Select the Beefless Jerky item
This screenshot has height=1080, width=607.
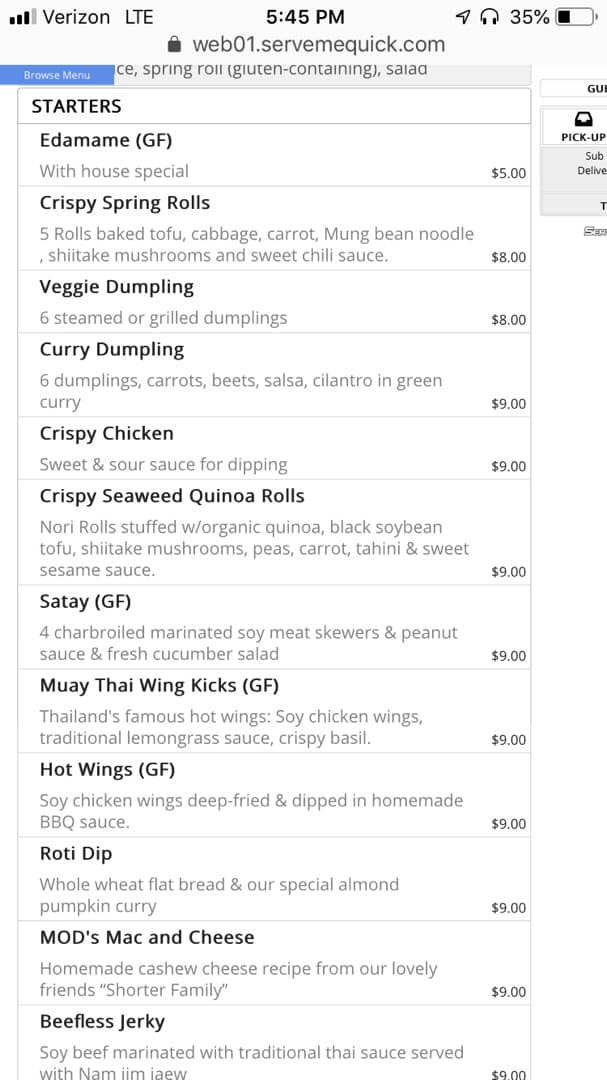pyautogui.click(x=274, y=1043)
